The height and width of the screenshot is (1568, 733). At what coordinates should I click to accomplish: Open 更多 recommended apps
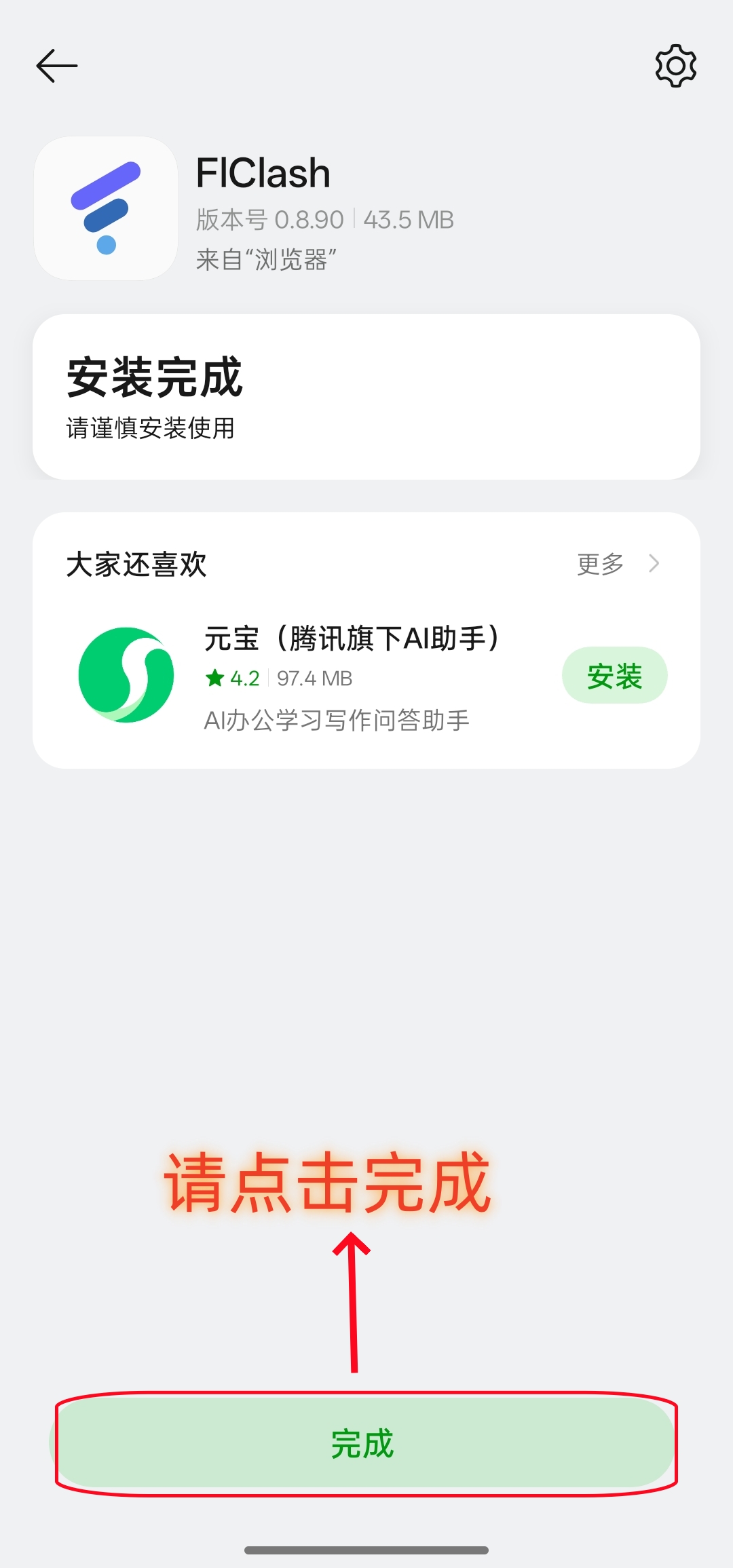[x=616, y=564]
